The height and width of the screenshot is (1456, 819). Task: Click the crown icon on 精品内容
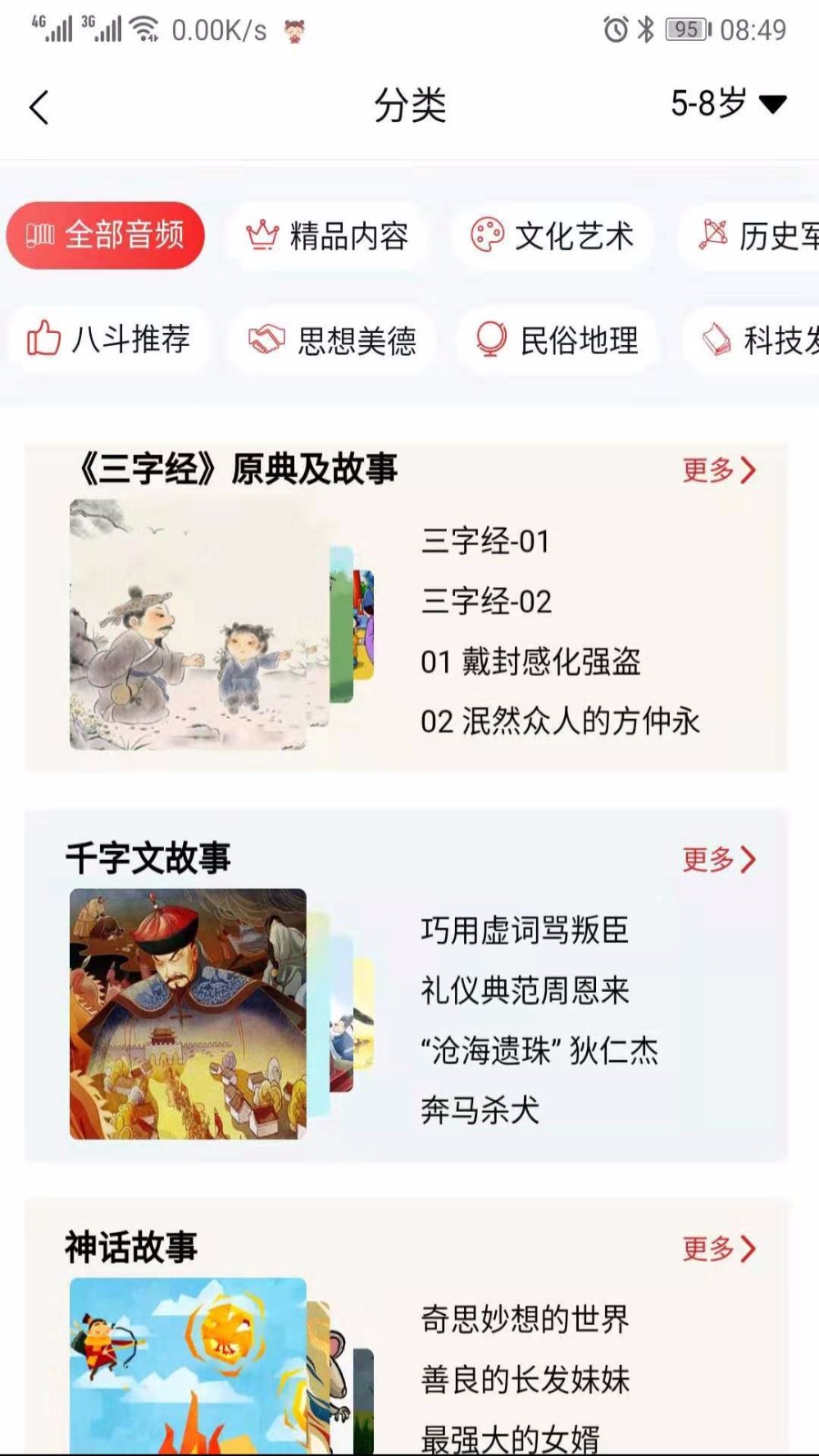pos(262,235)
